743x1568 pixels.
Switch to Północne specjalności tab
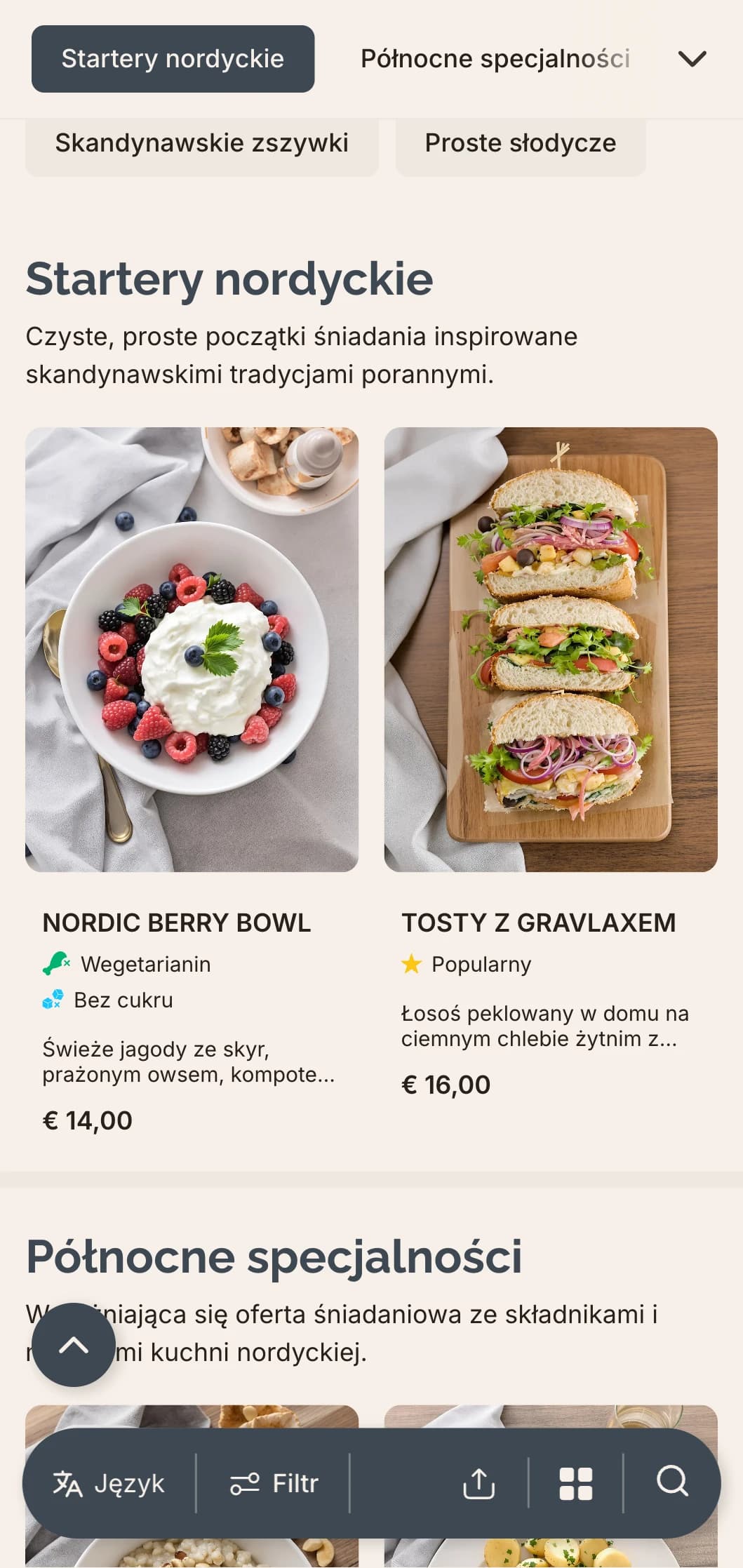495,59
